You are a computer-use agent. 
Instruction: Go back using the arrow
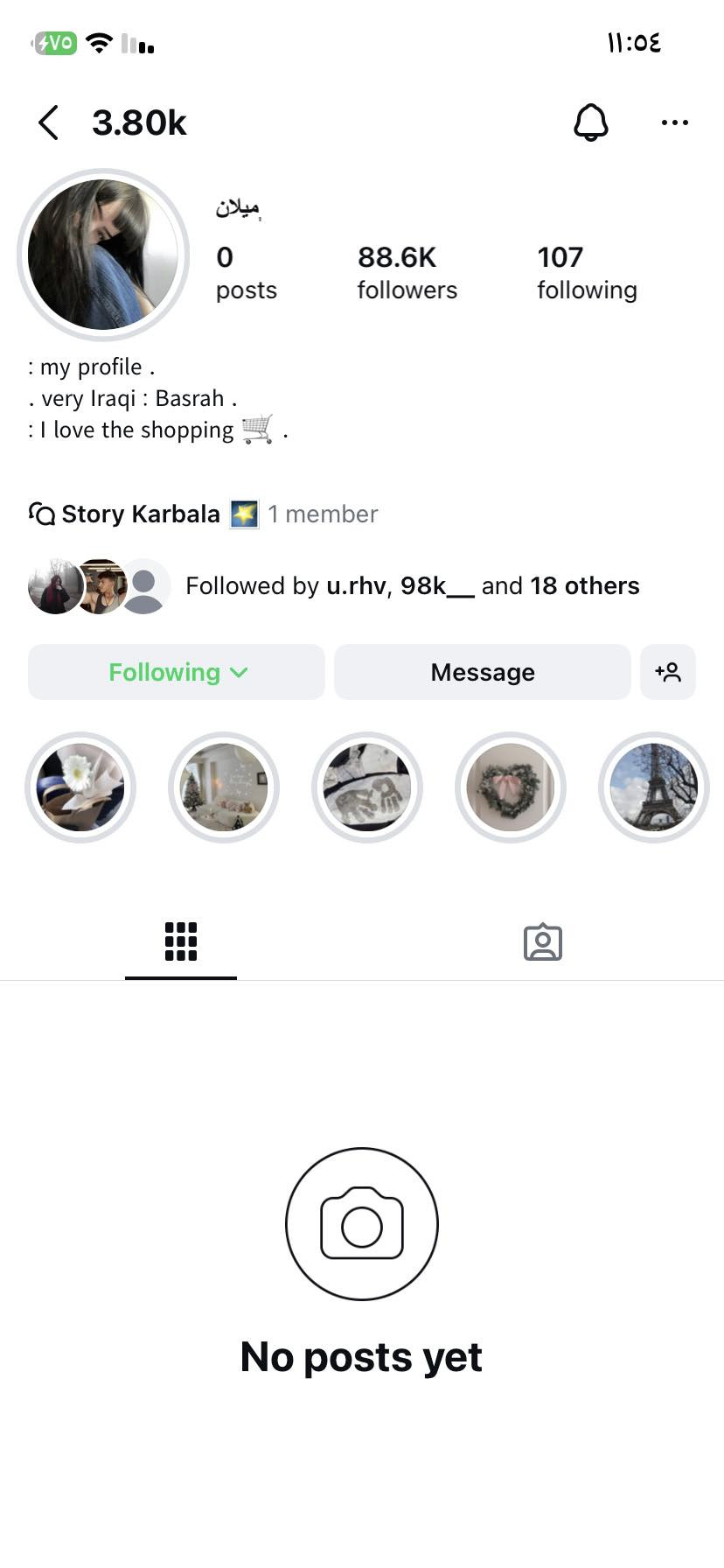click(x=49, y=122)
